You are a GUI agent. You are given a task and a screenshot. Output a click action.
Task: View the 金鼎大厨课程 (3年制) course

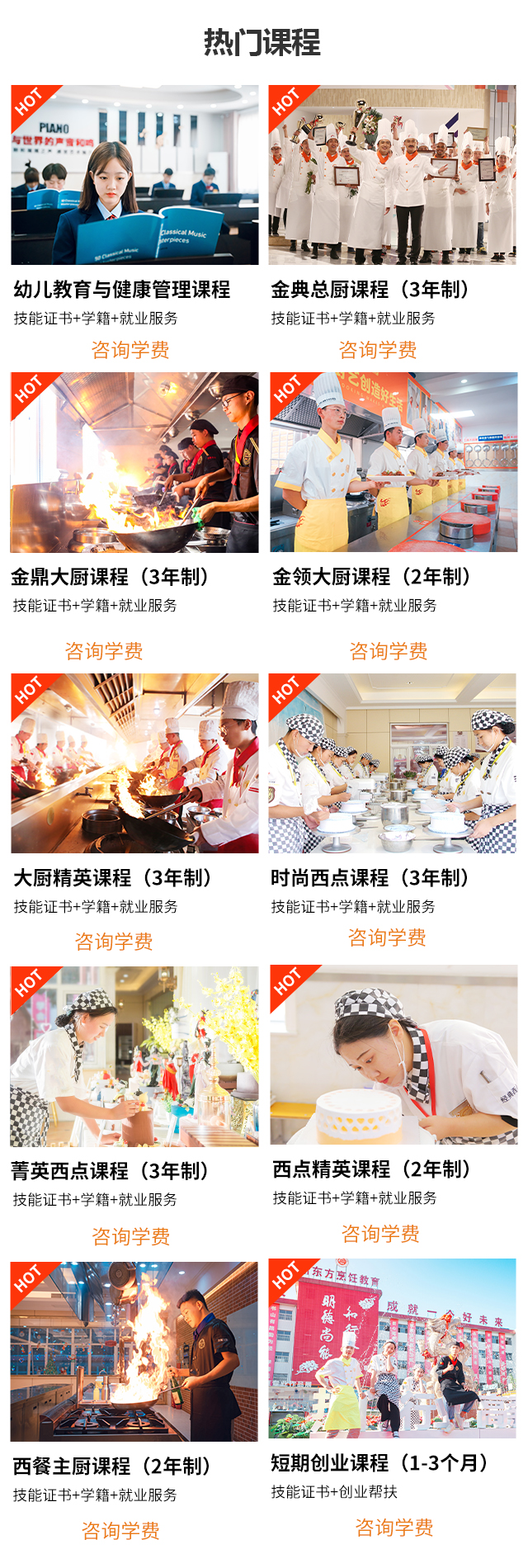[x=134, y=462]
